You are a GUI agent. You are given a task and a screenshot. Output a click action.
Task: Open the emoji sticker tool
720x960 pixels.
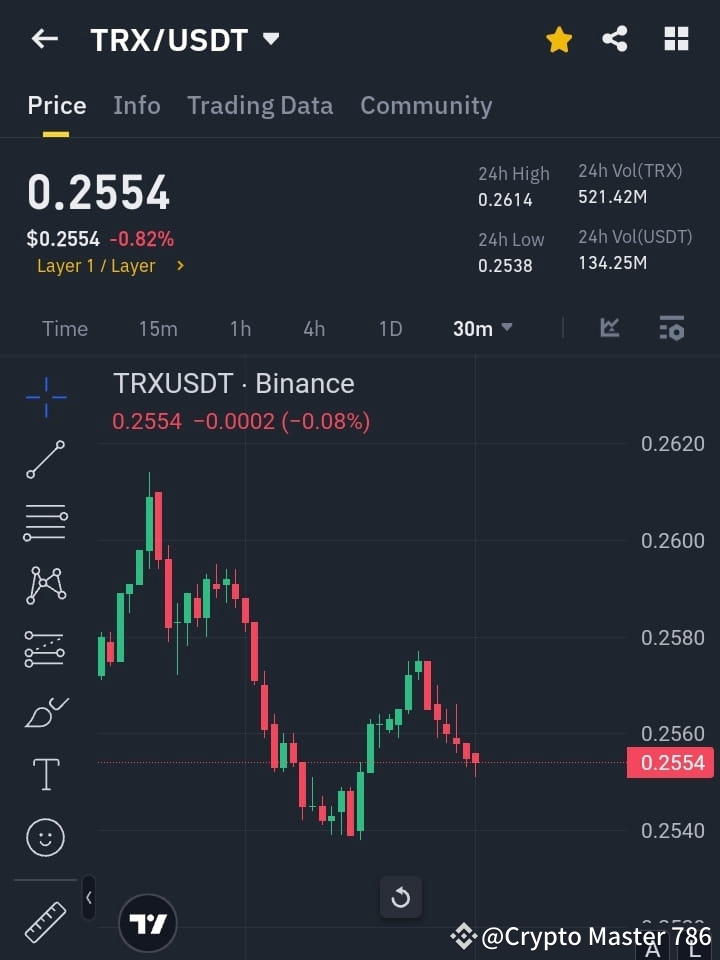tap(45, 837)
